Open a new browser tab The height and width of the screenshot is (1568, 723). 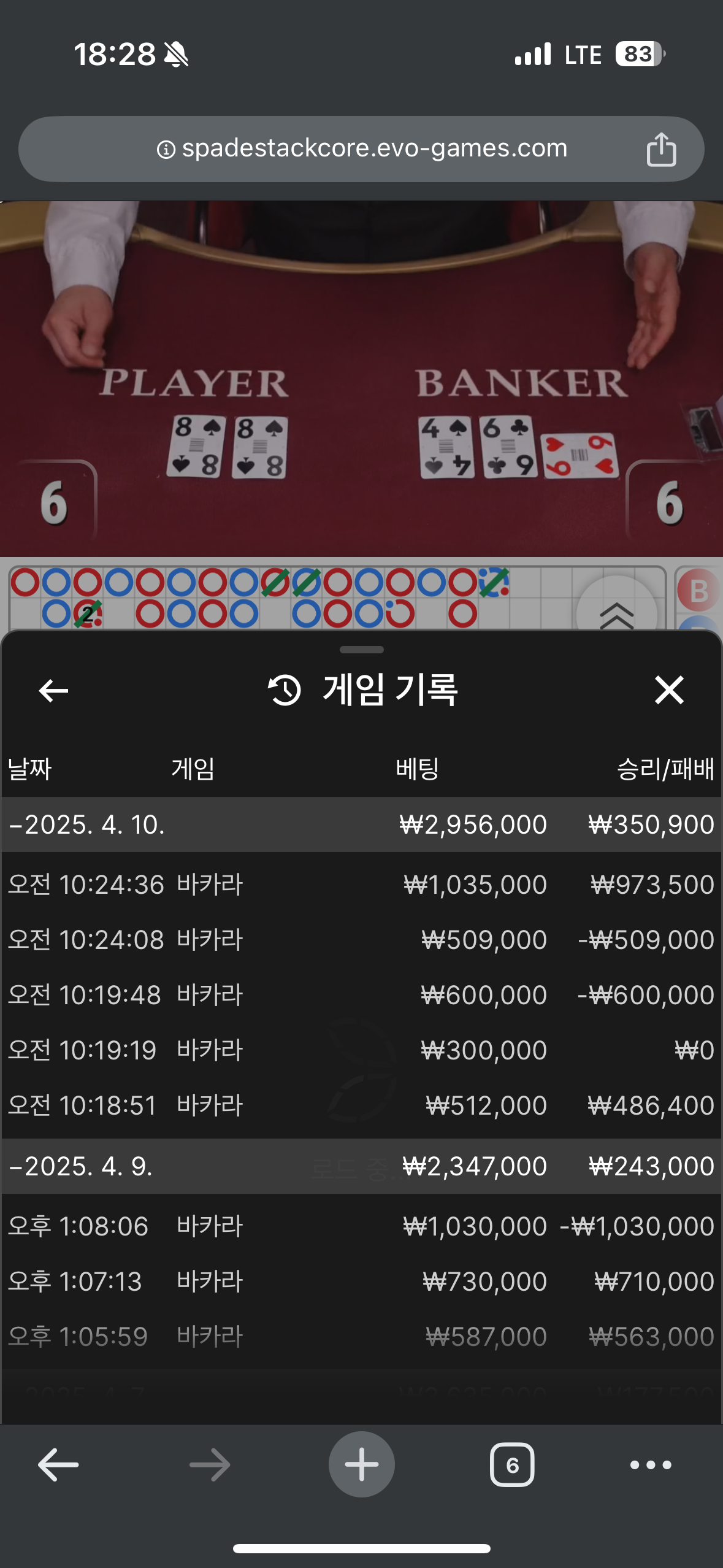pos(361,1465)
